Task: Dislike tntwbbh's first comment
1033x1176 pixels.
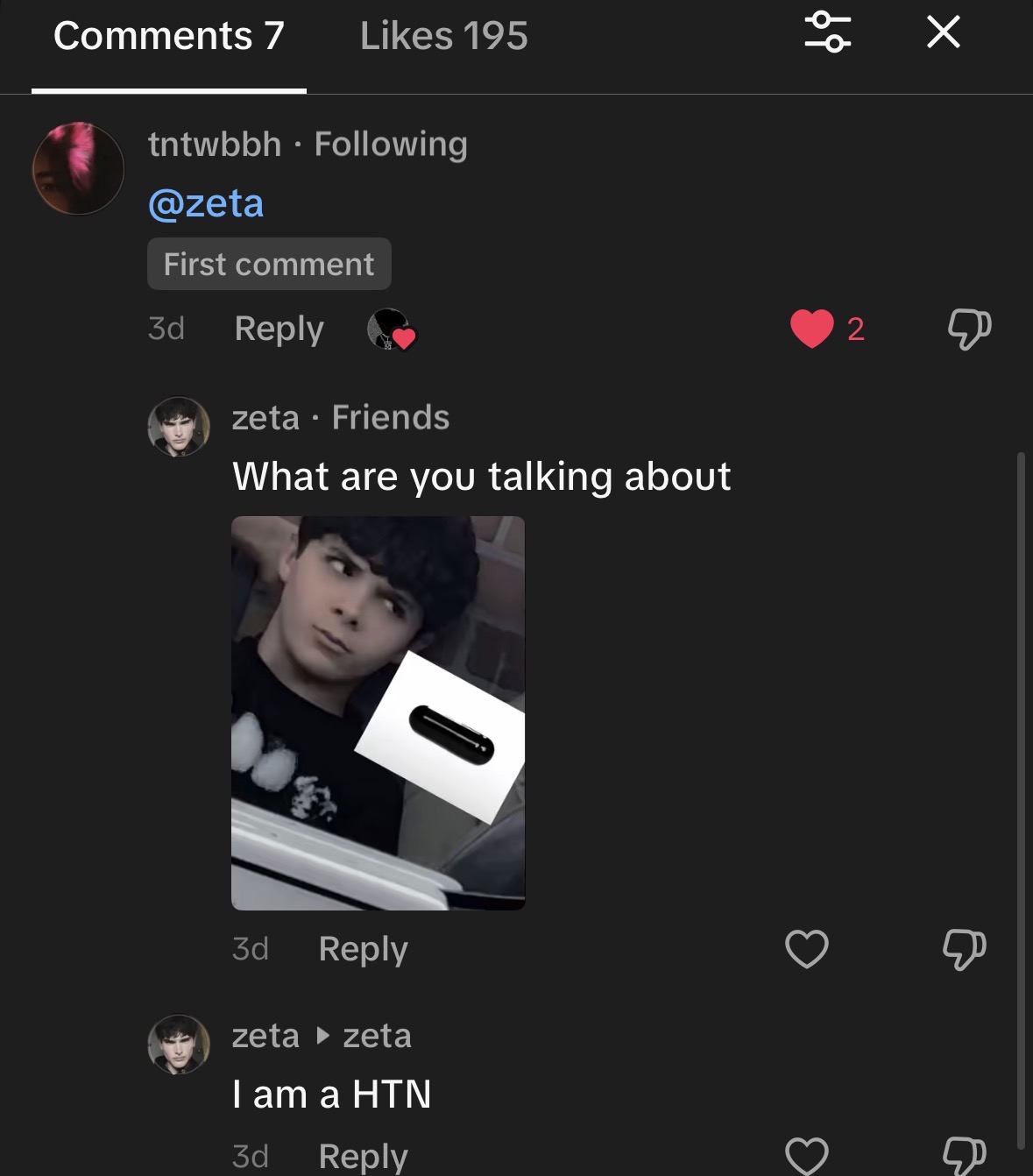Action: (968, 329)
